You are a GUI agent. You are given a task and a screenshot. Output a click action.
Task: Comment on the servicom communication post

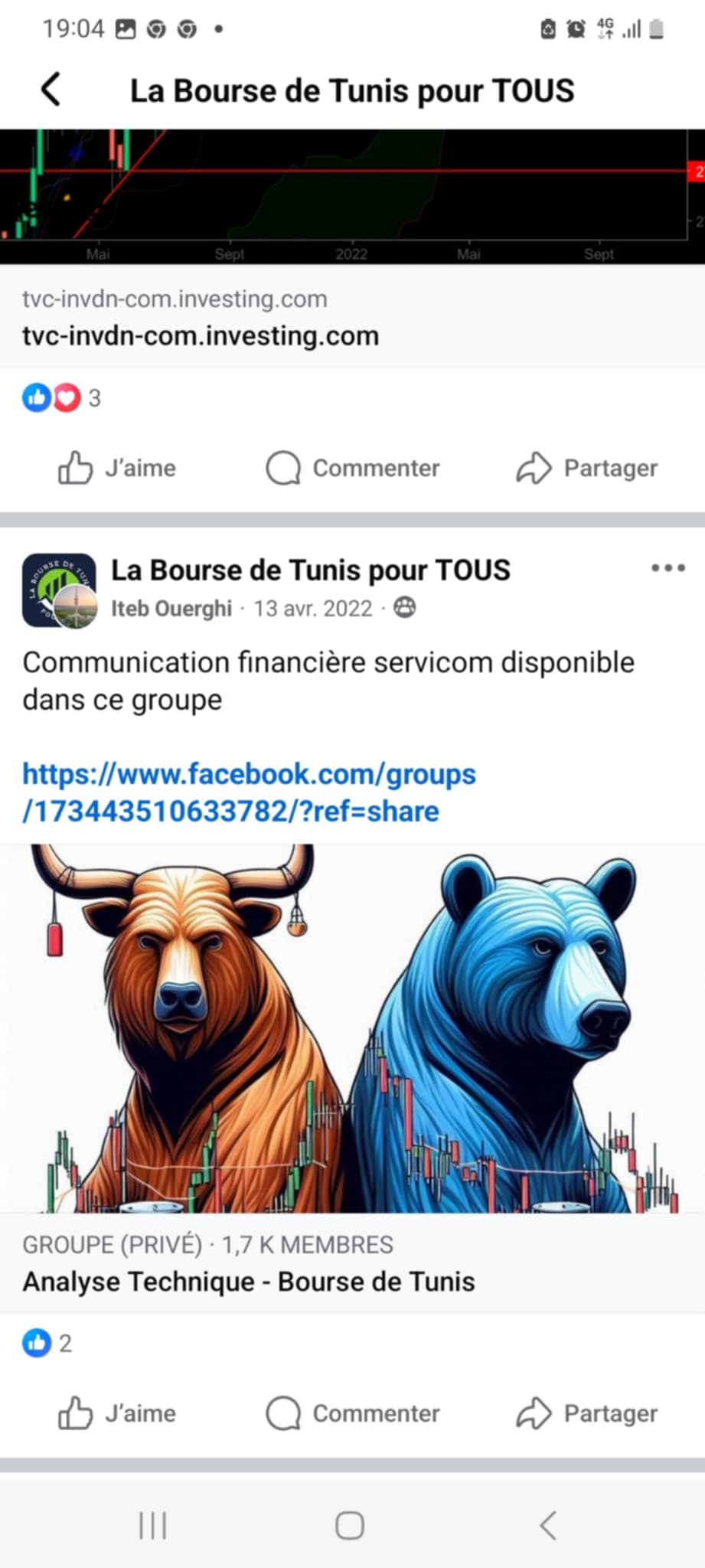(x=353, y=1413)
